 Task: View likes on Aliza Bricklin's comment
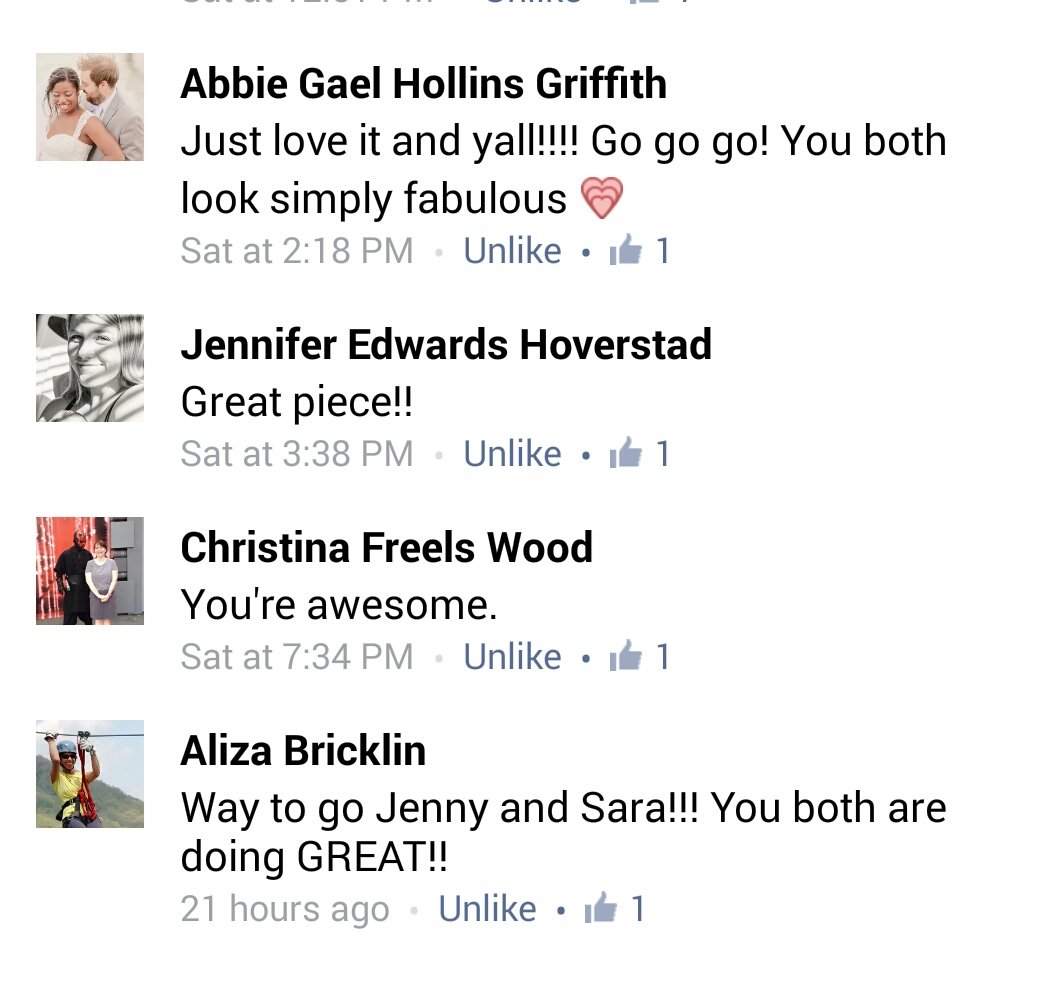point(615,909)
